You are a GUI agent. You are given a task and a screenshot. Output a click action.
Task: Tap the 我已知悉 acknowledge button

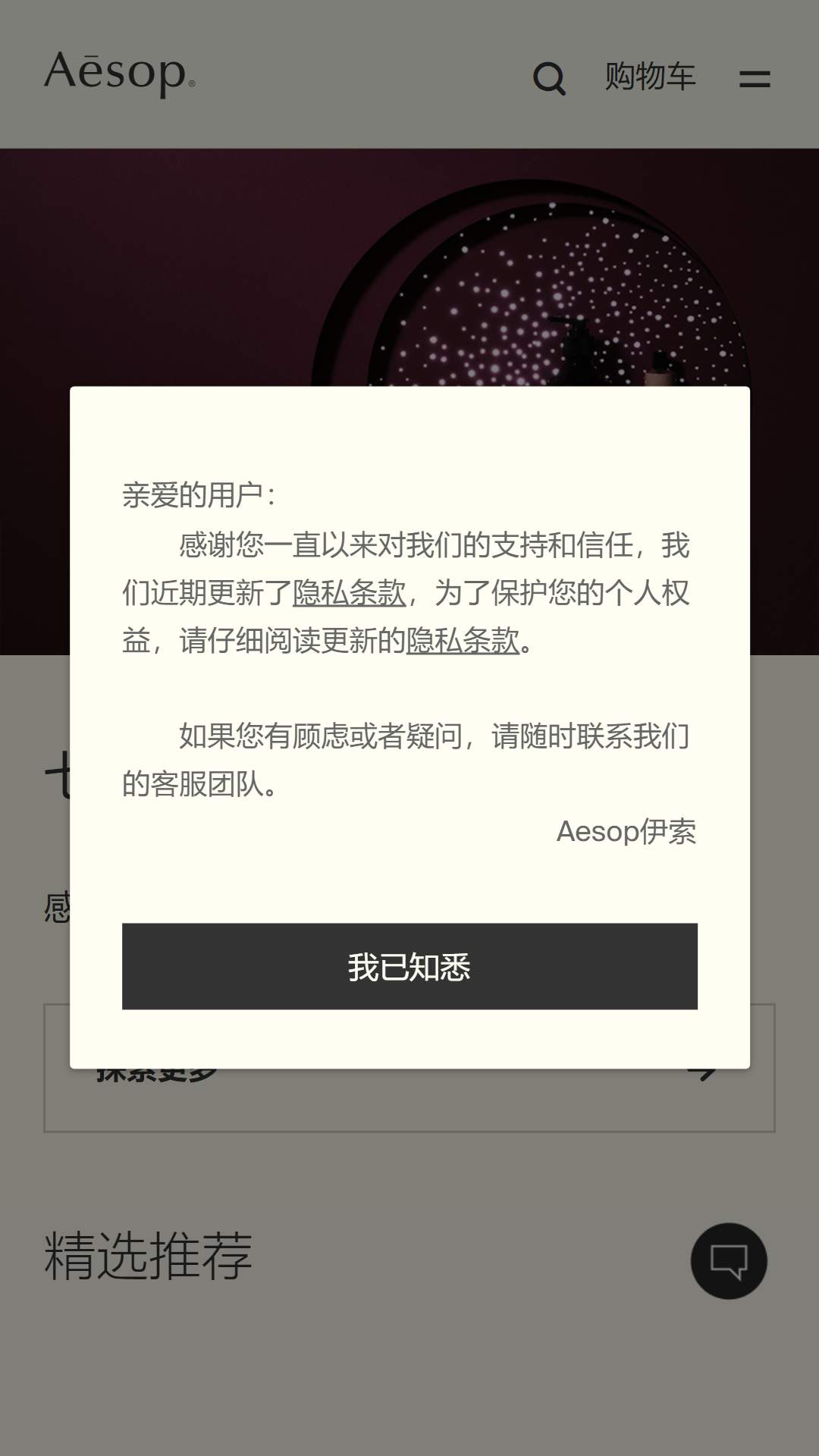[409, 966]
